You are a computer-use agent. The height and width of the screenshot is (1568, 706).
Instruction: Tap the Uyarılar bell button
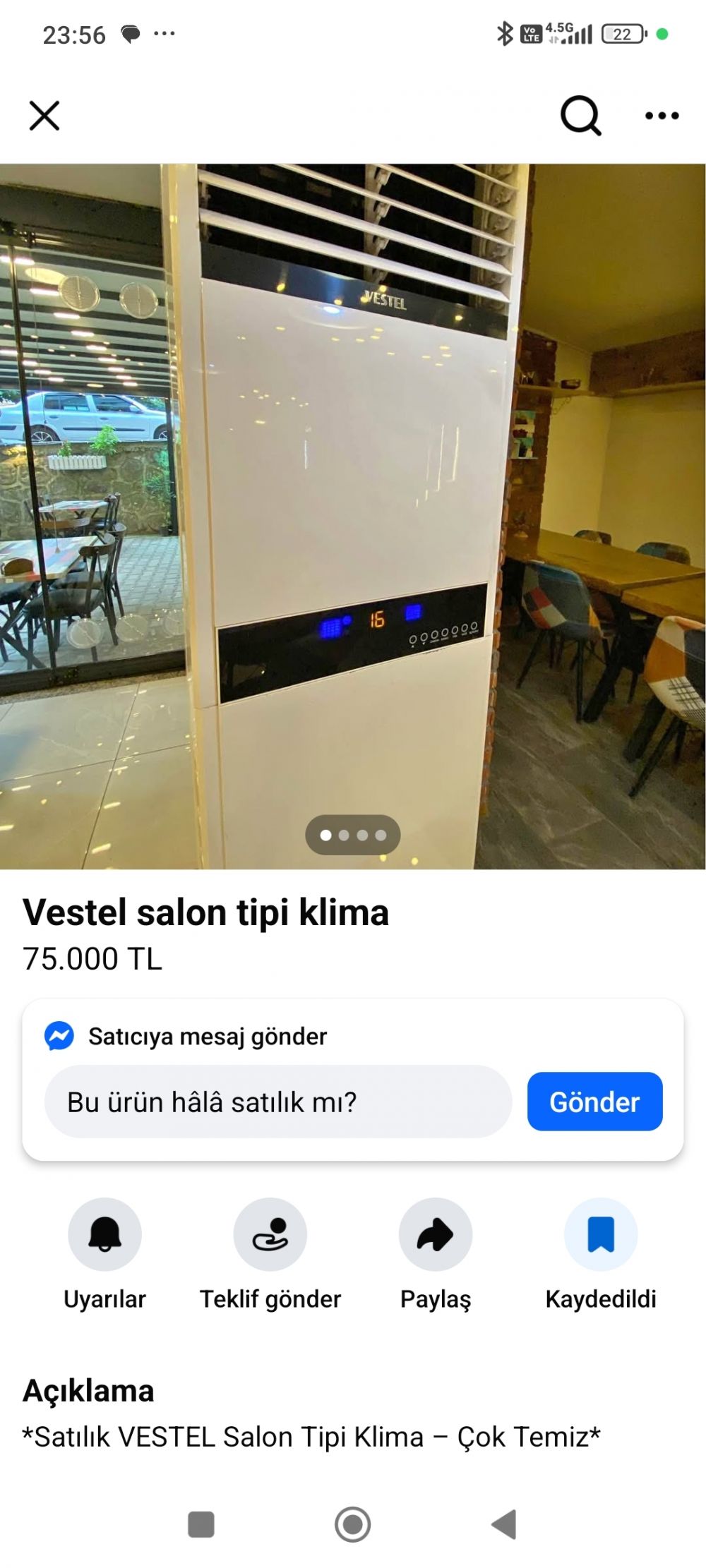pyautogui.click(x=104, y=1235)
